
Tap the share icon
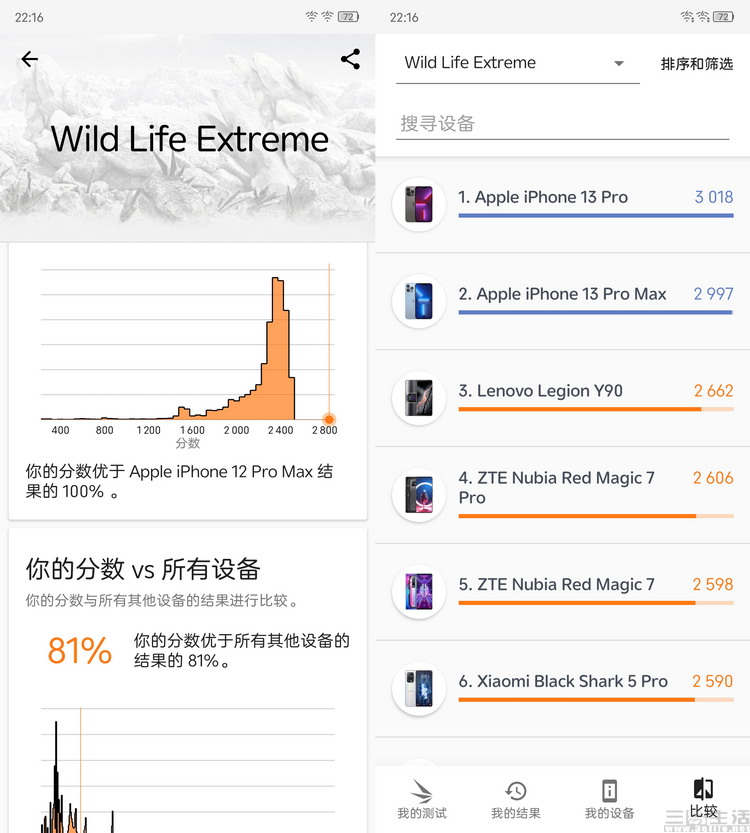click(349, 59)
